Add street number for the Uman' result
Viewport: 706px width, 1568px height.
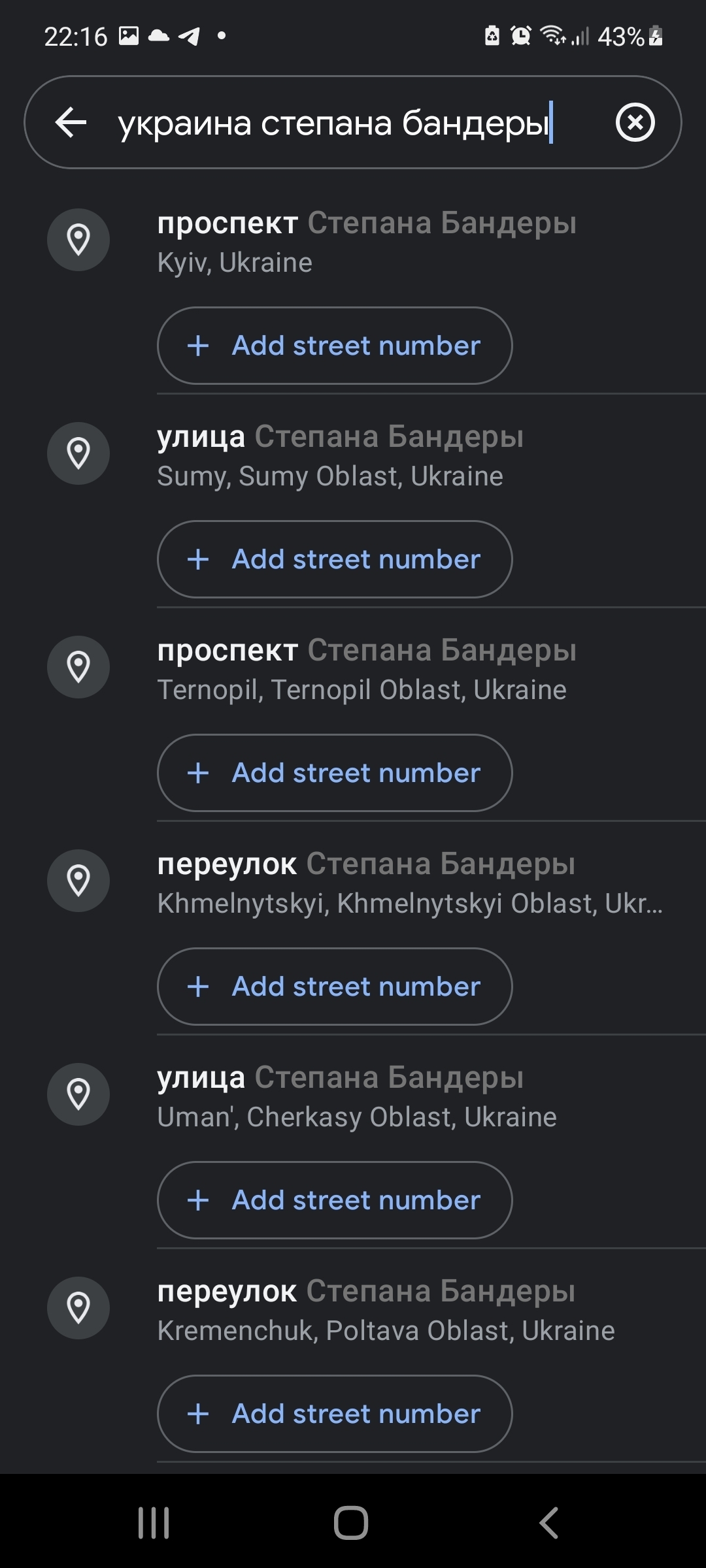tap(334, 1200)
